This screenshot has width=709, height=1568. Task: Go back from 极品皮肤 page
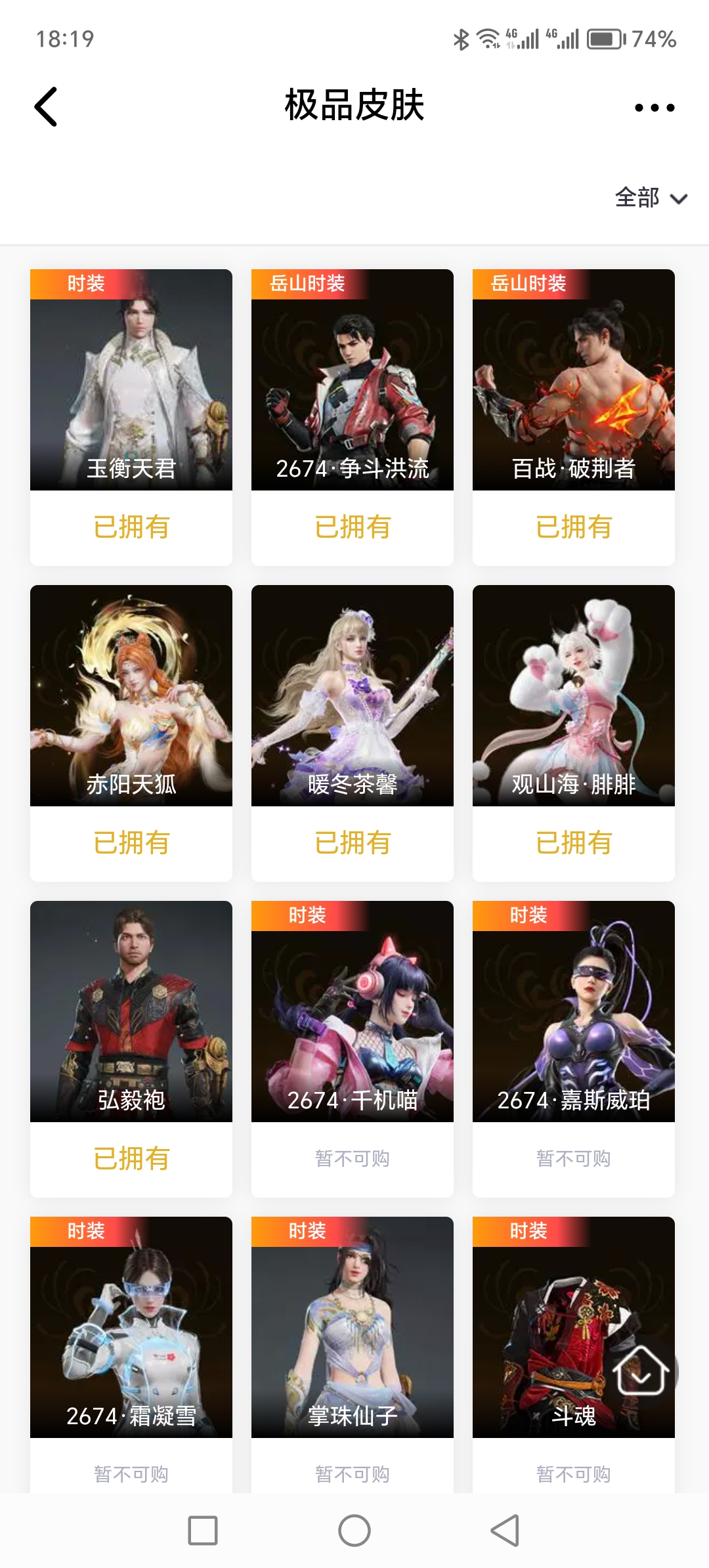pyautogui.click(x=46, y=107)
